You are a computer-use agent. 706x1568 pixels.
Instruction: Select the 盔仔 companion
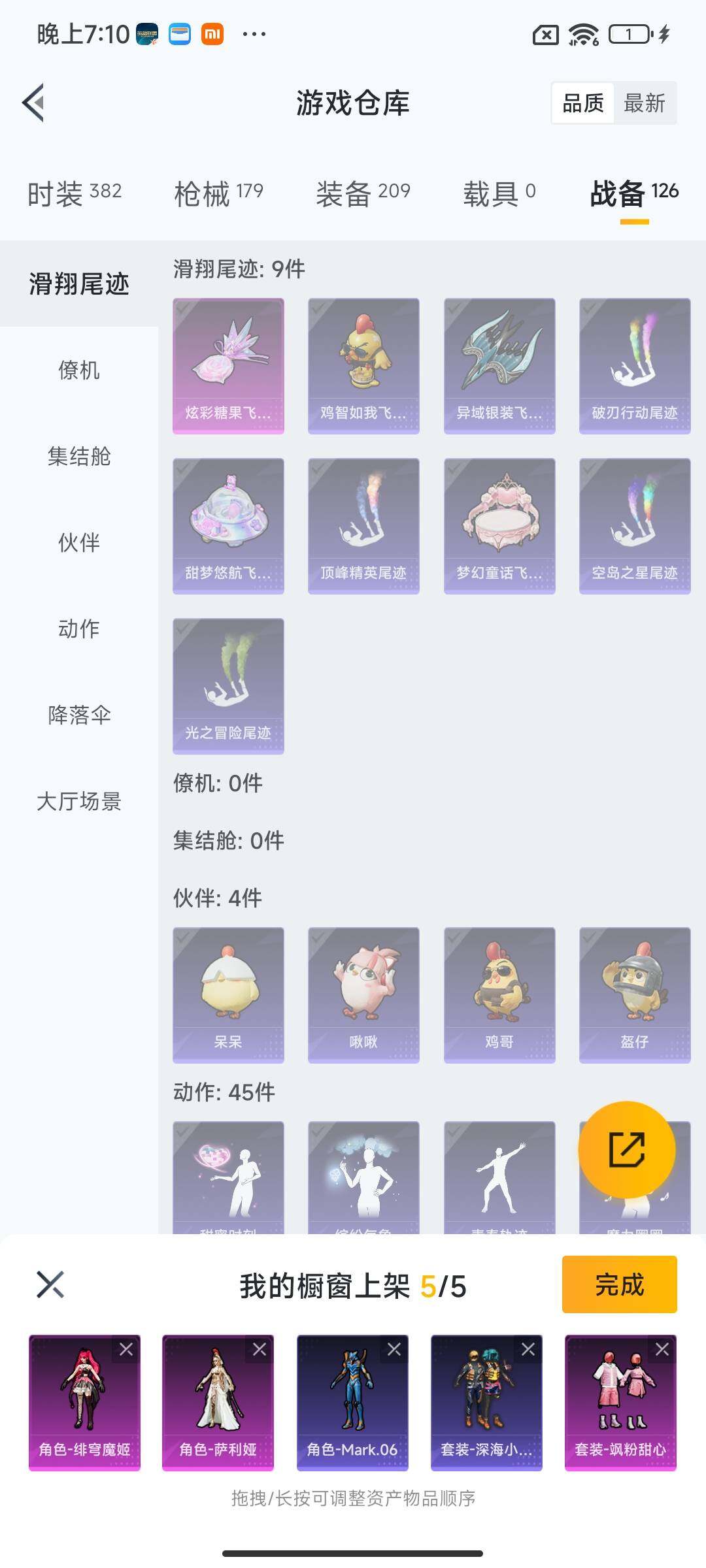point(634,994)
